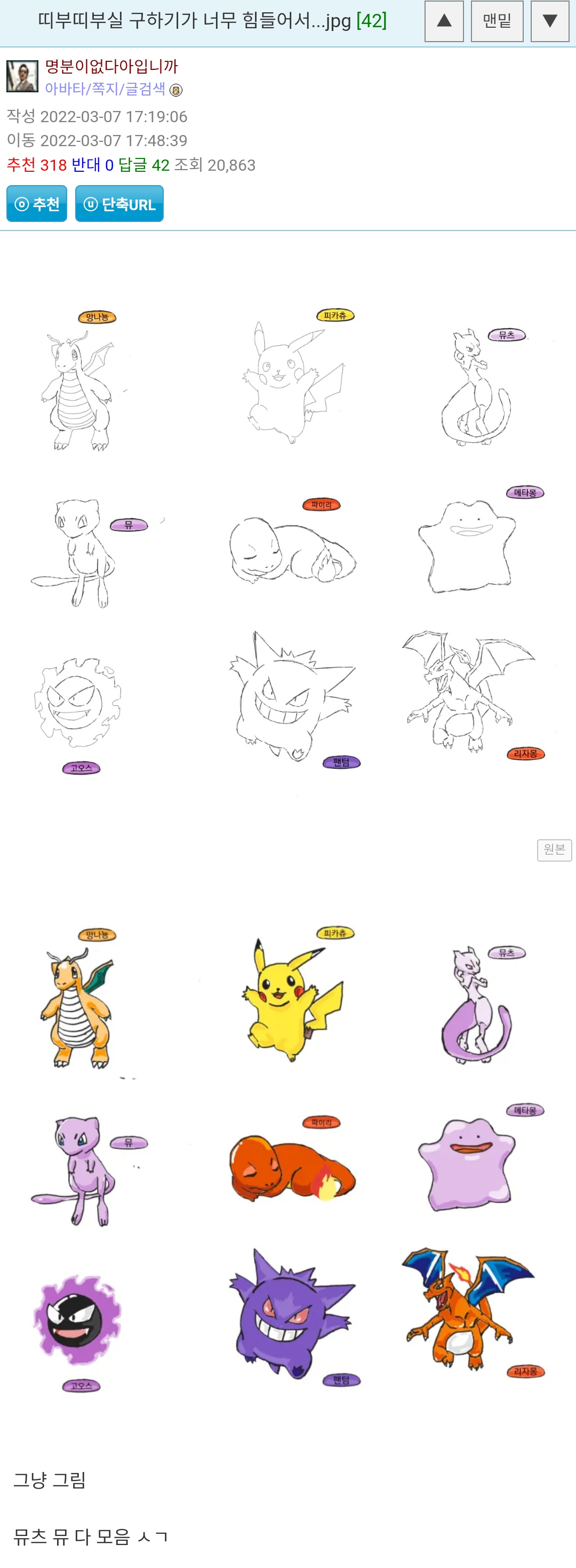Recommend this post with 추천 button

pos(36,204)
